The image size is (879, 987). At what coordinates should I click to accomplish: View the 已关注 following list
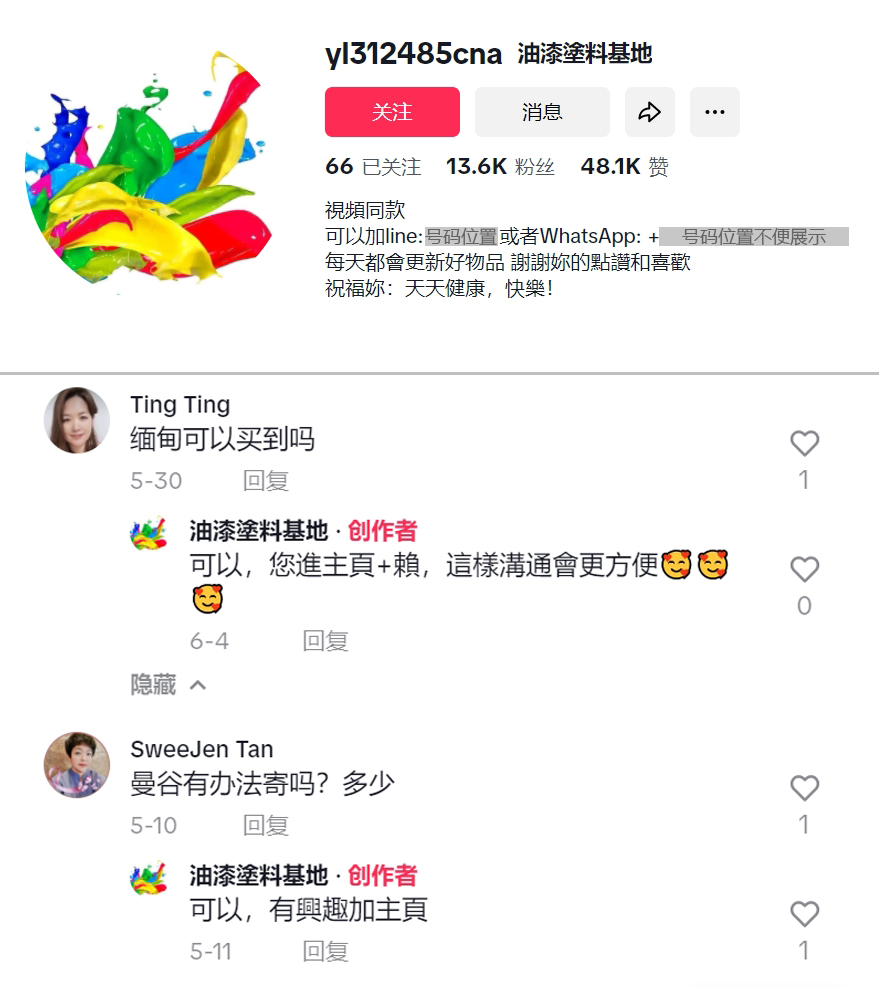tap(373, 167)
